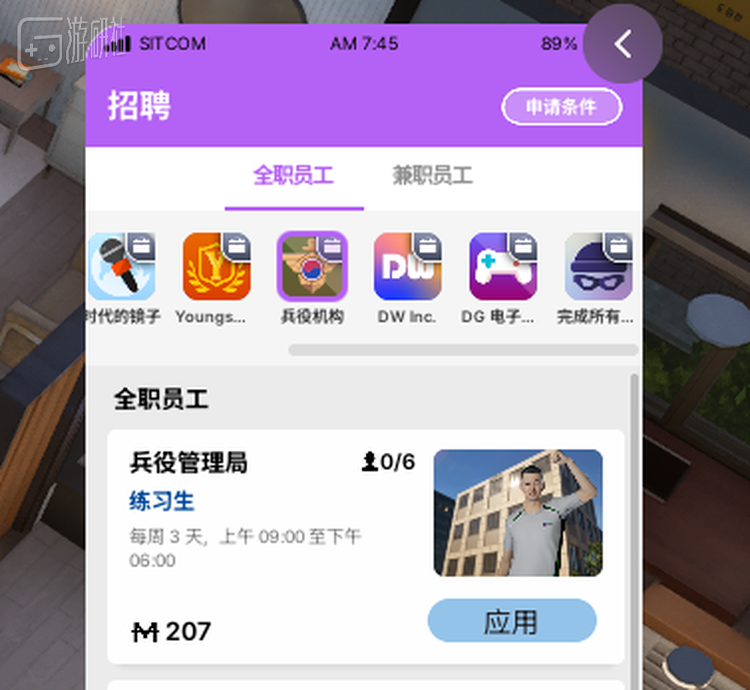Tap the back arrow button
750x690 pixels.
point(623,44)
